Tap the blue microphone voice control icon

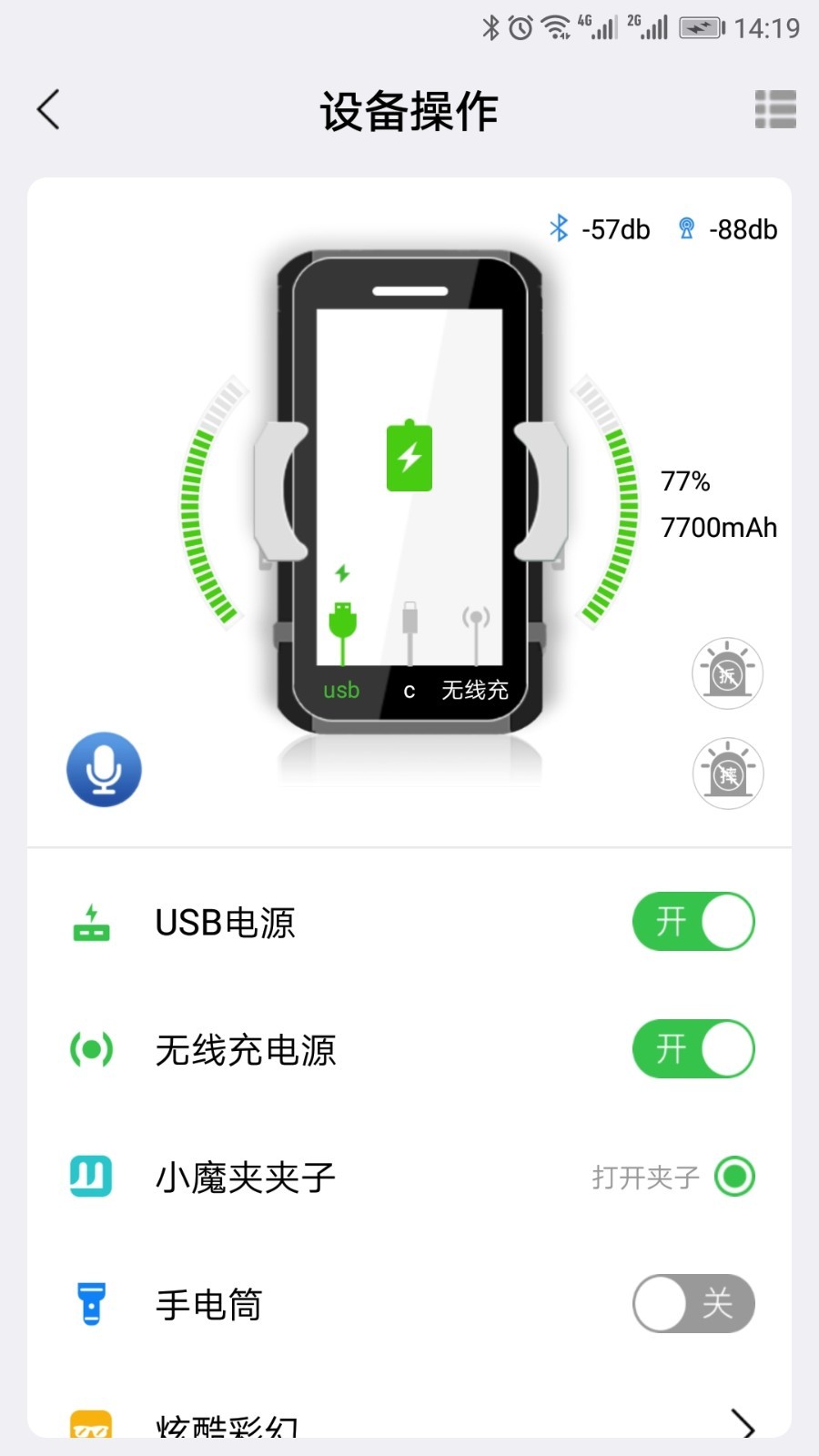[103, 769]
